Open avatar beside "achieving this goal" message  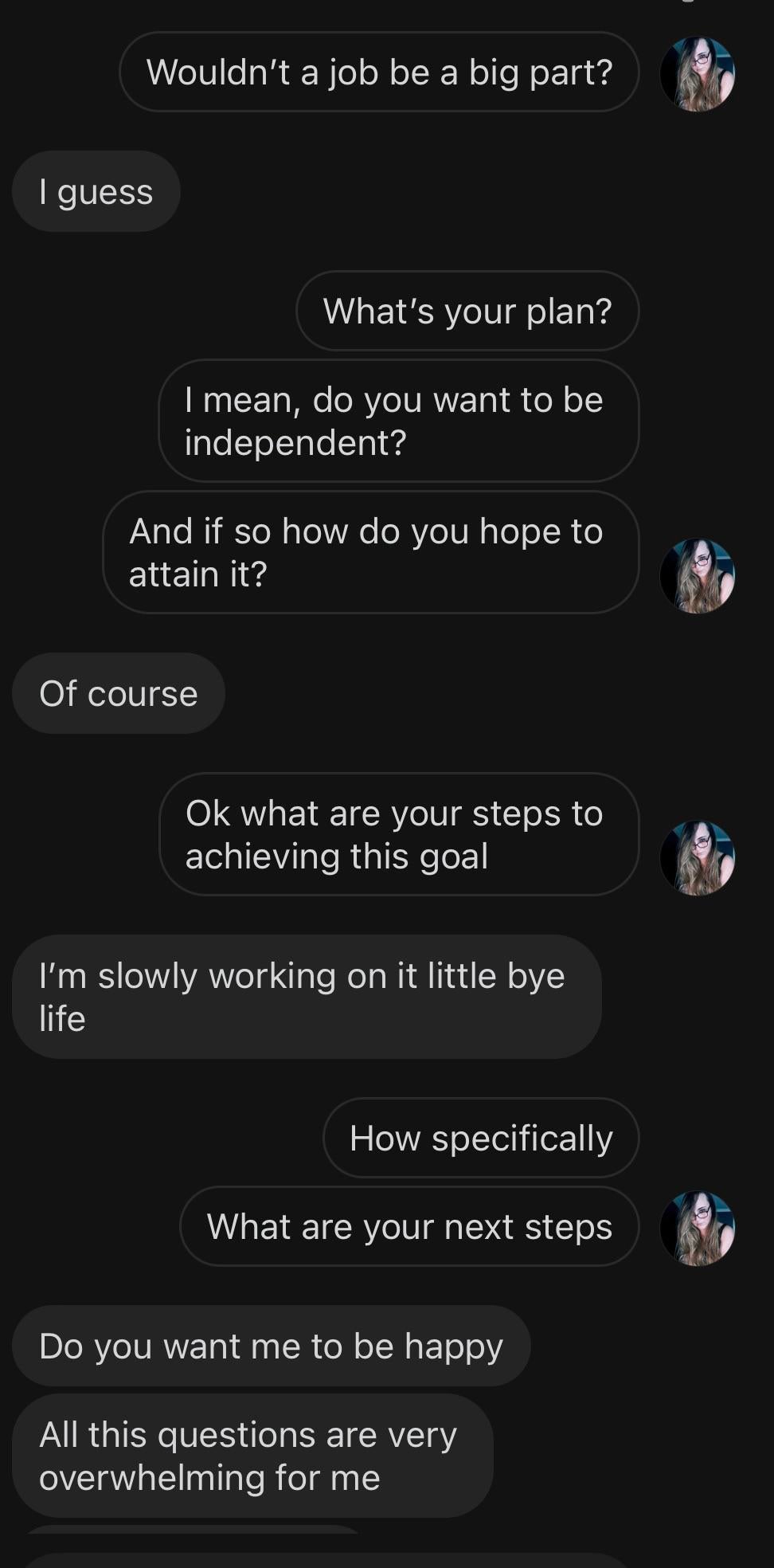[697, 858]
